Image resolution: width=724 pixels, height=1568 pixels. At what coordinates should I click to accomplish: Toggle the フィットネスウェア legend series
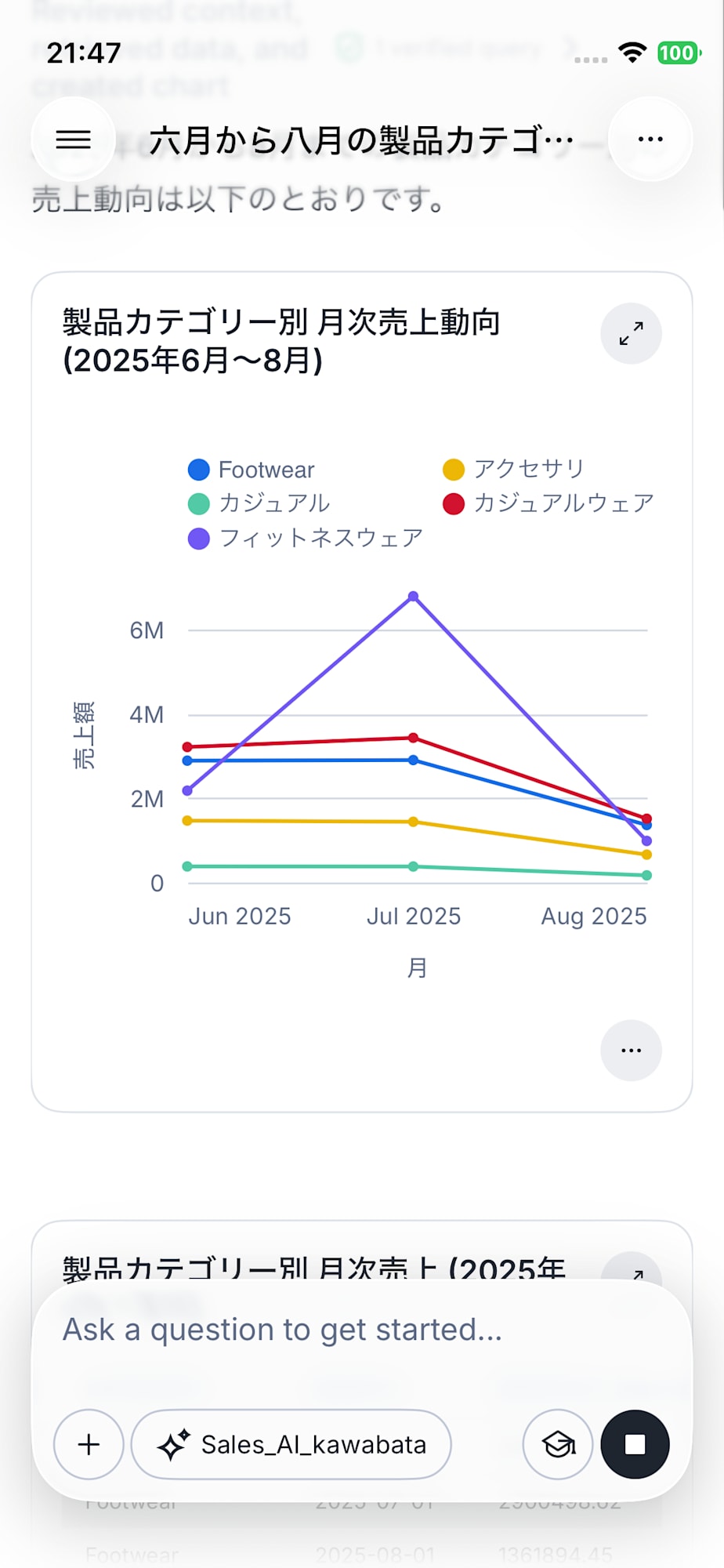pyautogui.click(x=306, y=538)
